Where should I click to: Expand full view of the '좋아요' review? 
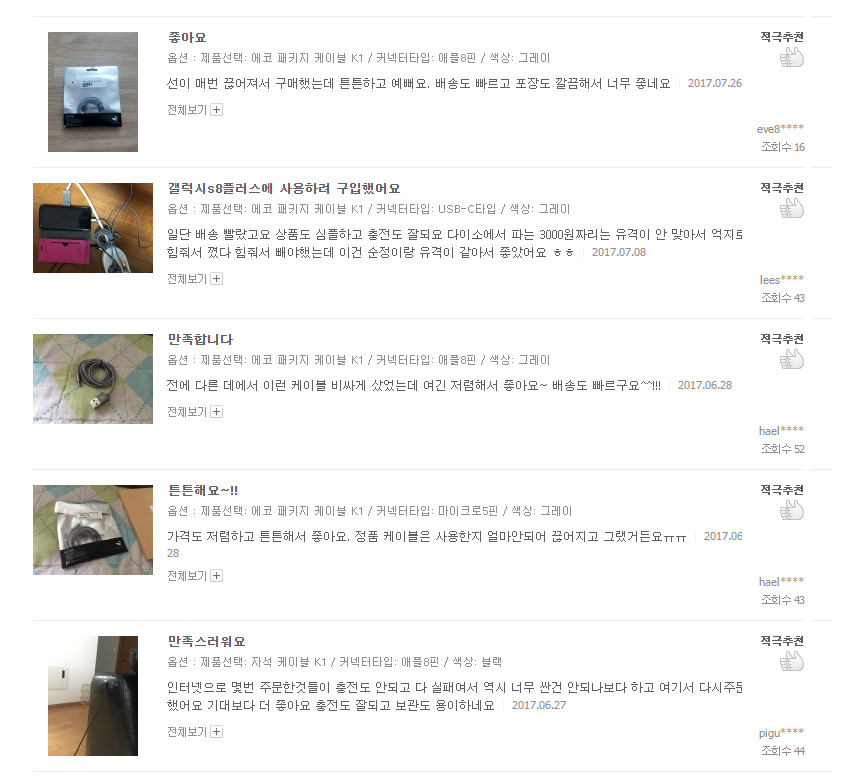tap(195, 110)
